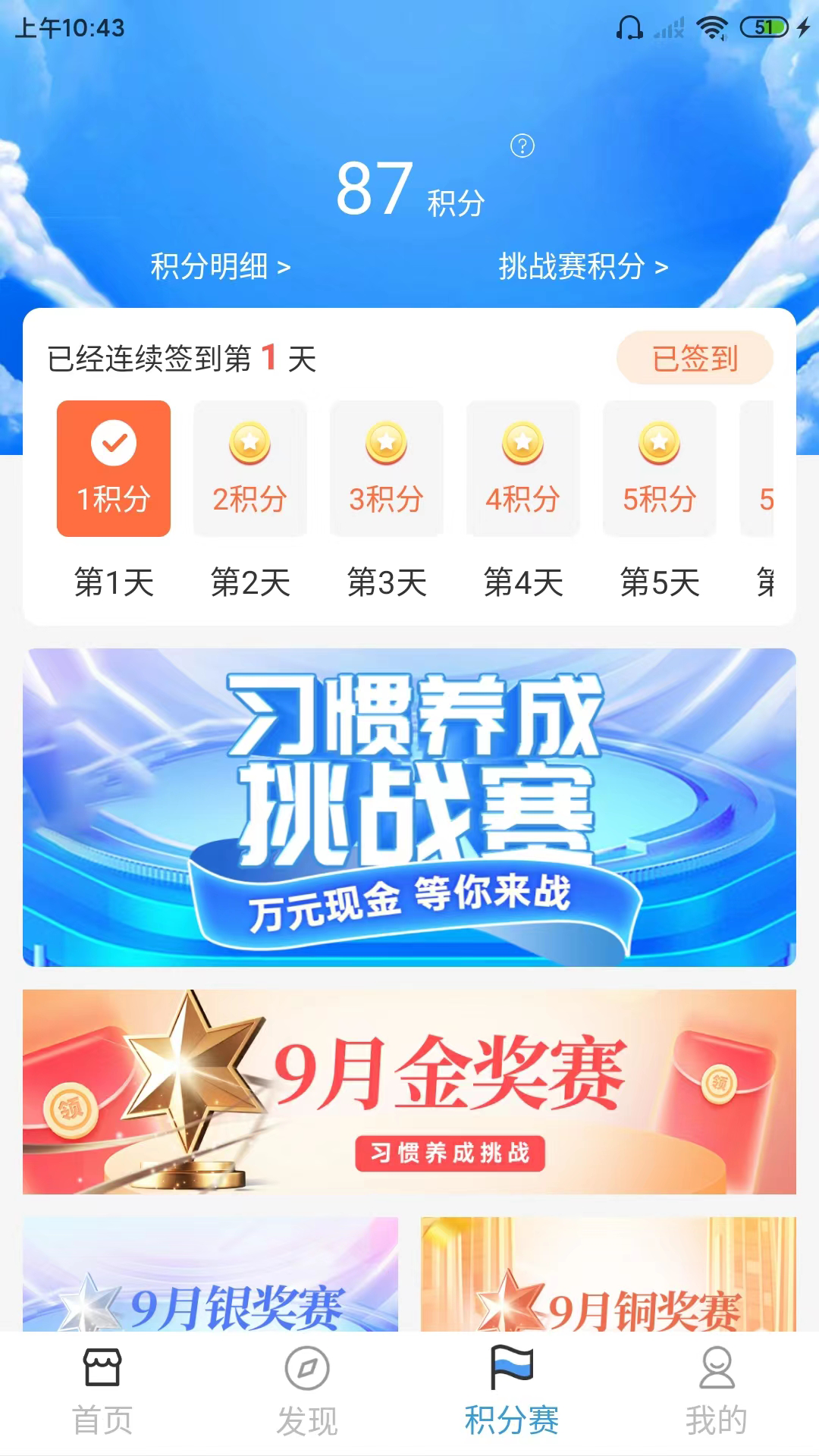The height and width of the screenshot is (1456, 819).
Task: Switch to the 发现 tab
Action: tap(307, 1391)
